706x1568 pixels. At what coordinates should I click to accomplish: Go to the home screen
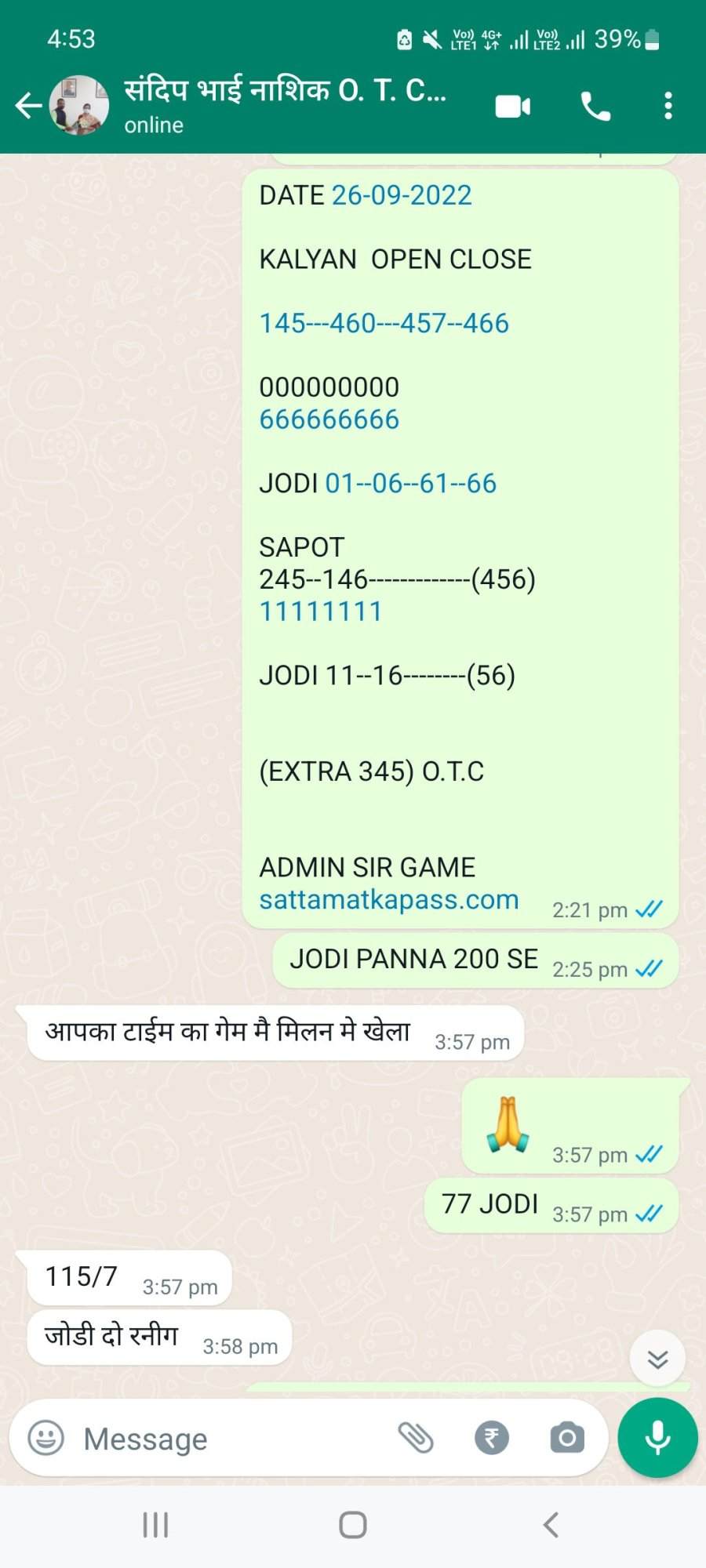(353, 1526)
